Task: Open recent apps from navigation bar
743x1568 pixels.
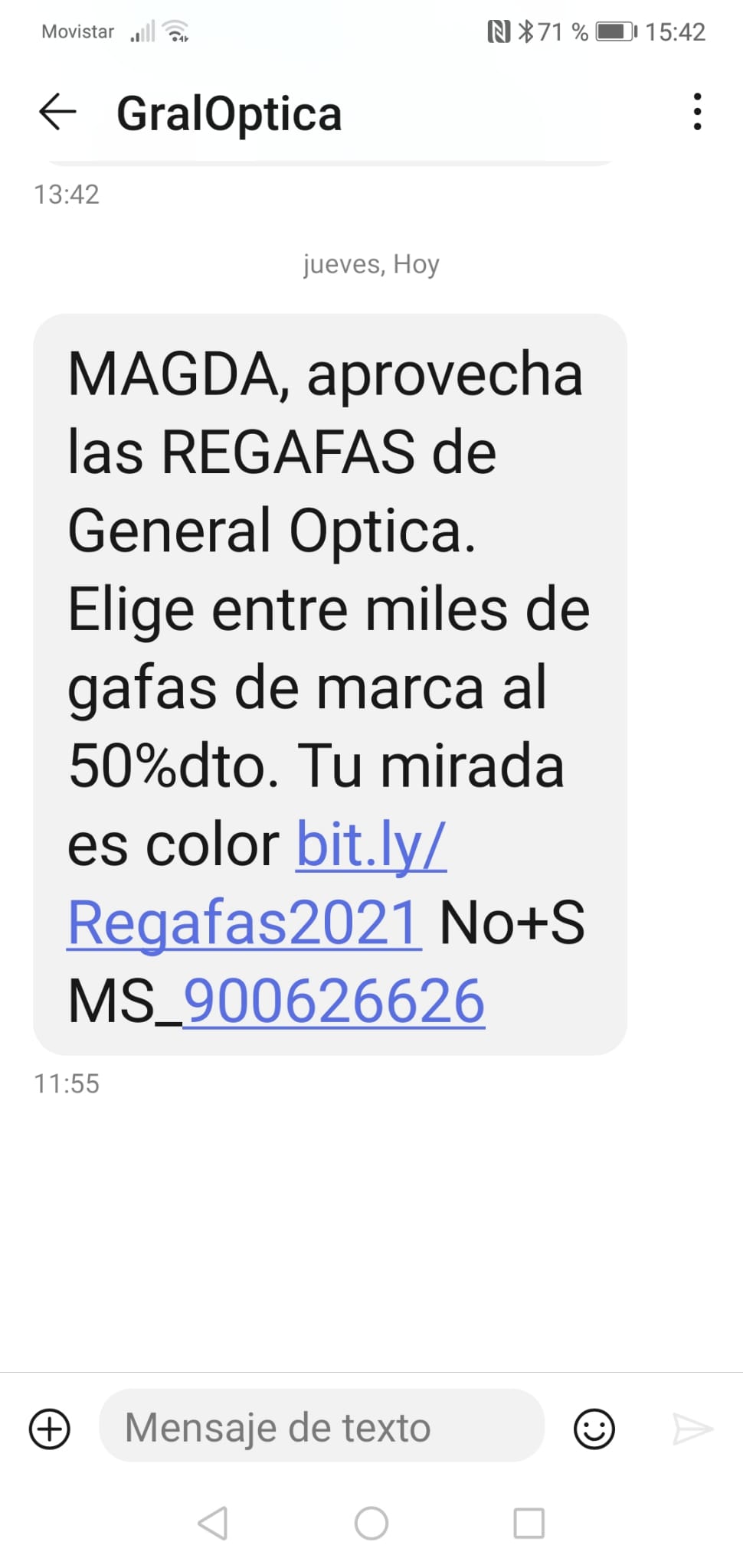Action: 529,1523
